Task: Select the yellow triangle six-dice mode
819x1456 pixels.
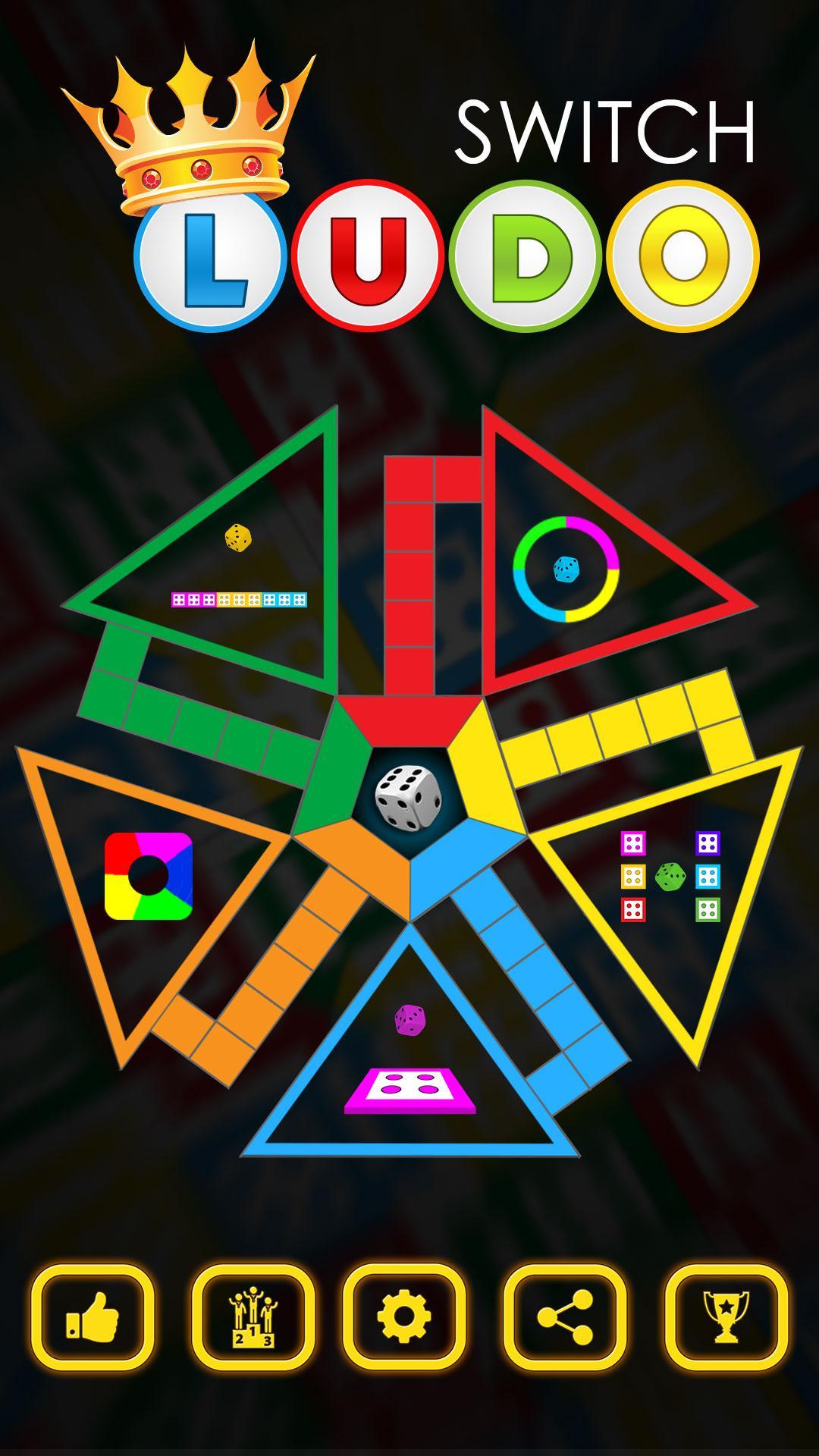Action: pos(670,876)
